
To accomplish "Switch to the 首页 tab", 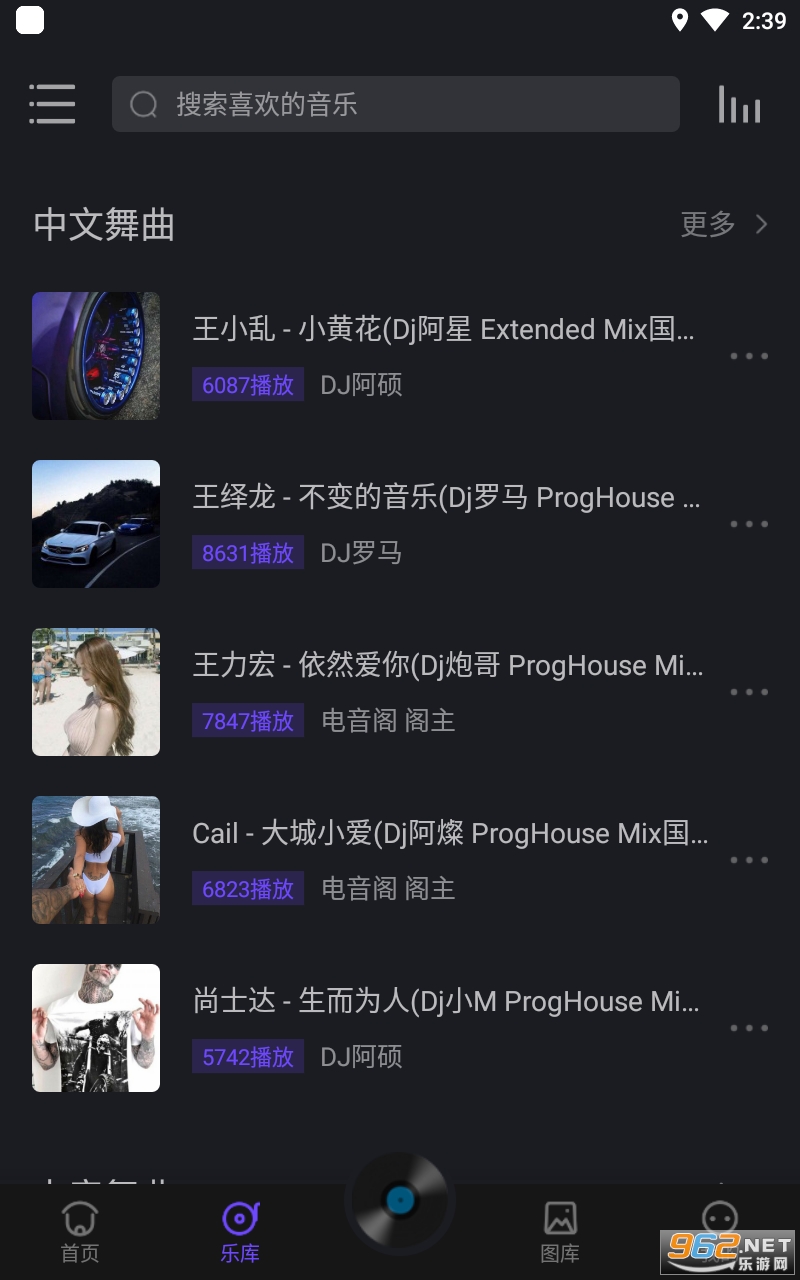I will (80, 1232).
